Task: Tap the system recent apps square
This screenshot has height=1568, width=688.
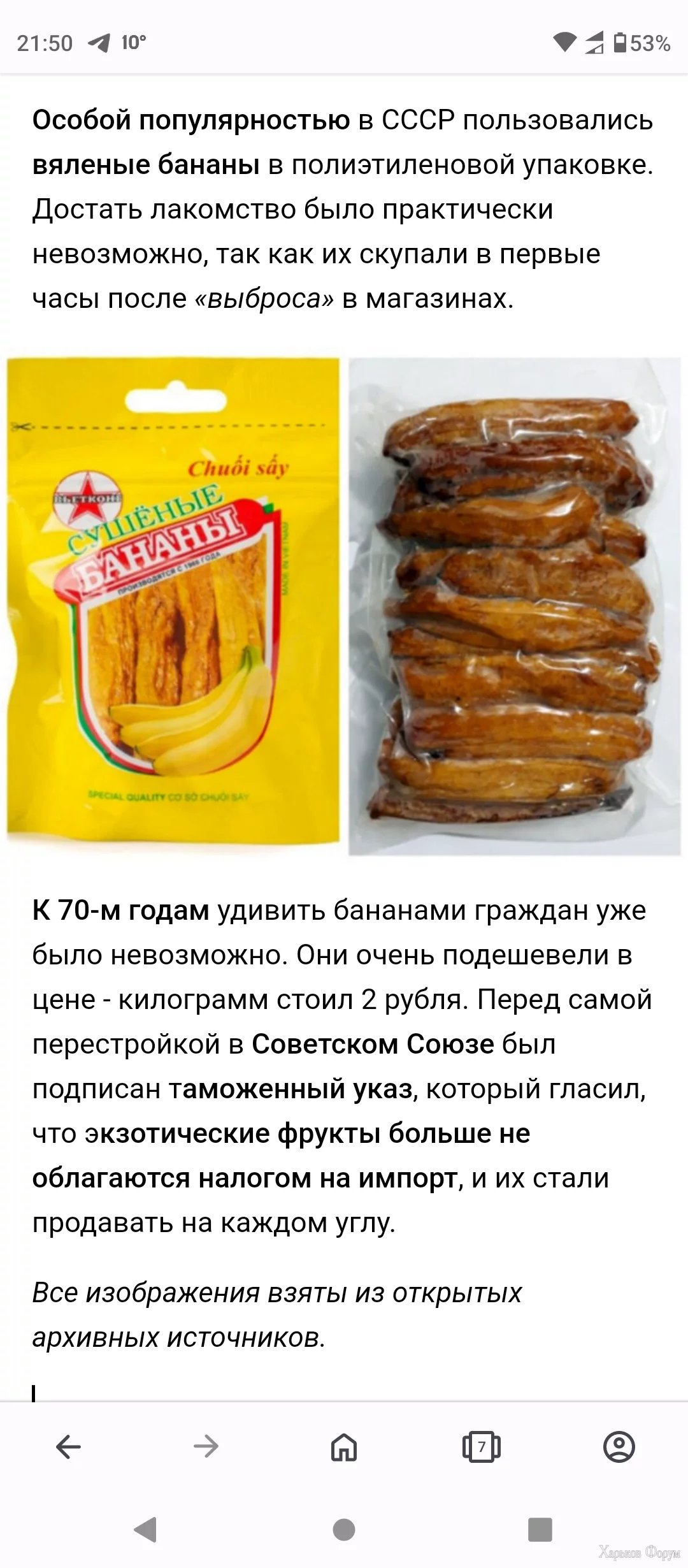Action: coord(540,1530)
